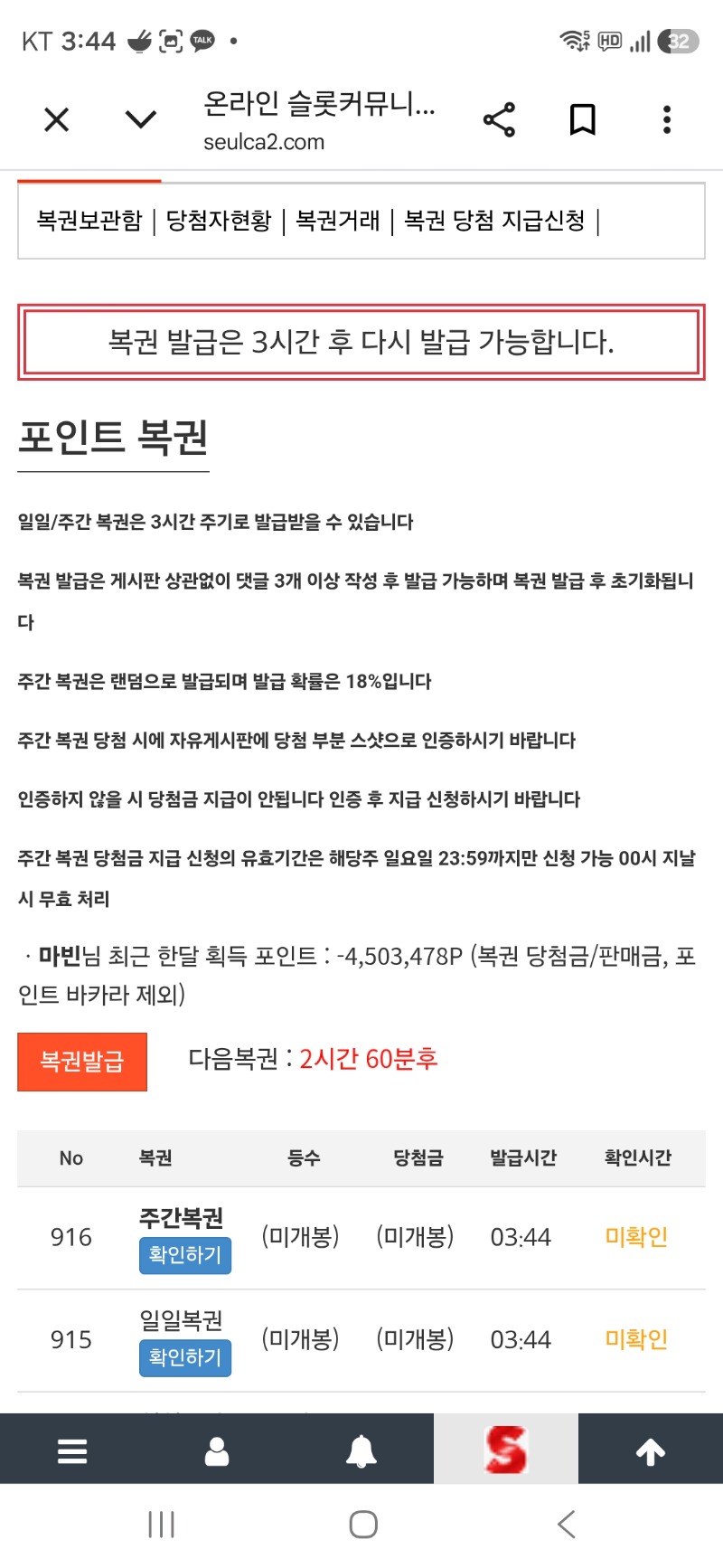Image resolution: width=723 pixels, height=1568 pixels.
Task: Open the user profile icon
Action: [217, 1450]
